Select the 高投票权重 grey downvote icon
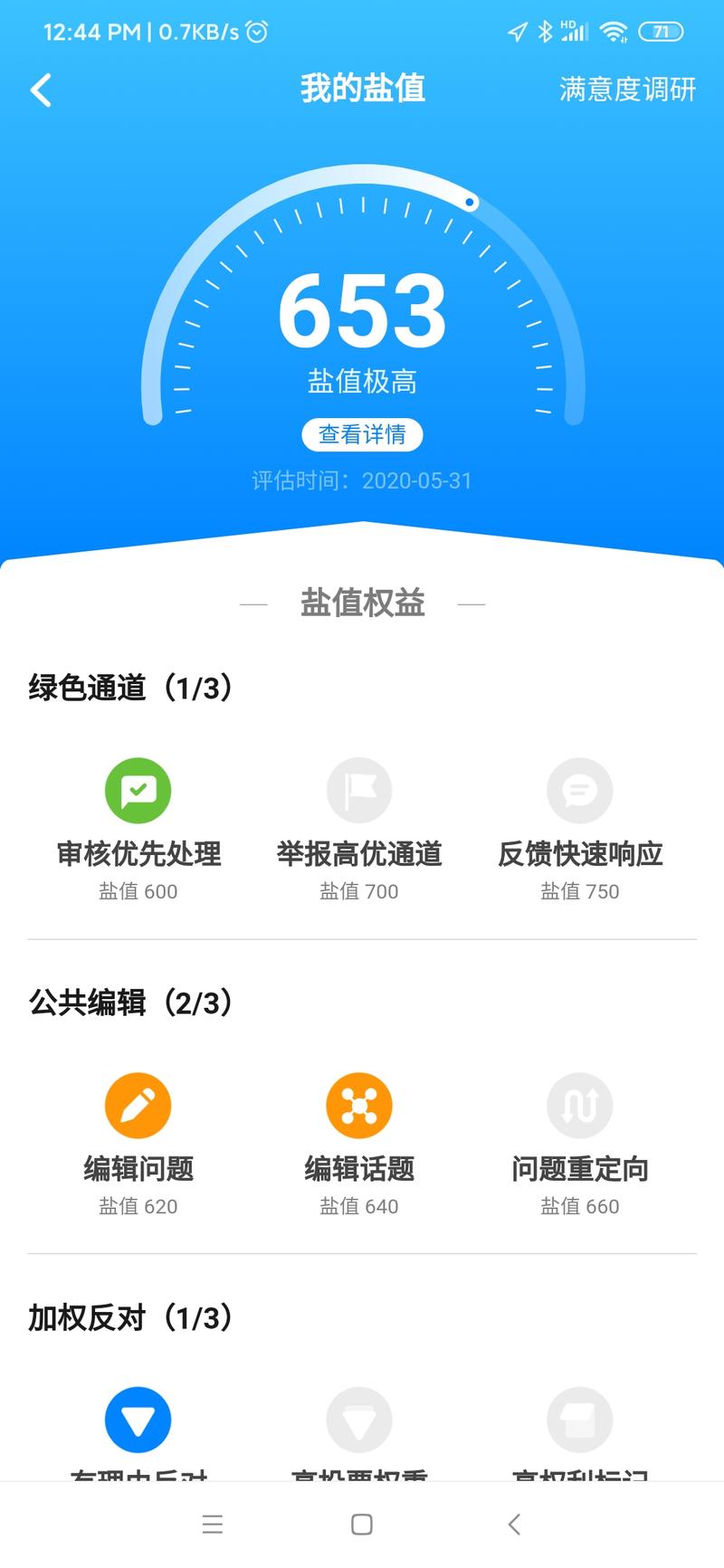Screen dimensions: 724x1568 (358, 1420)
